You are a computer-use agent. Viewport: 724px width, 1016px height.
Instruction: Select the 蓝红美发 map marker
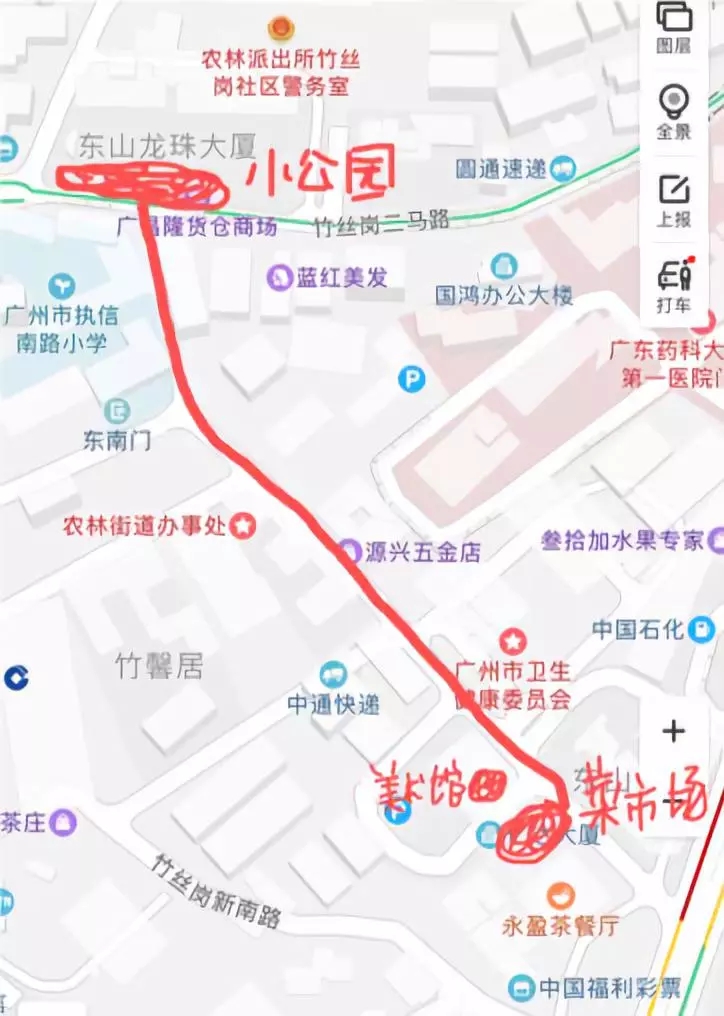point(280,277)
